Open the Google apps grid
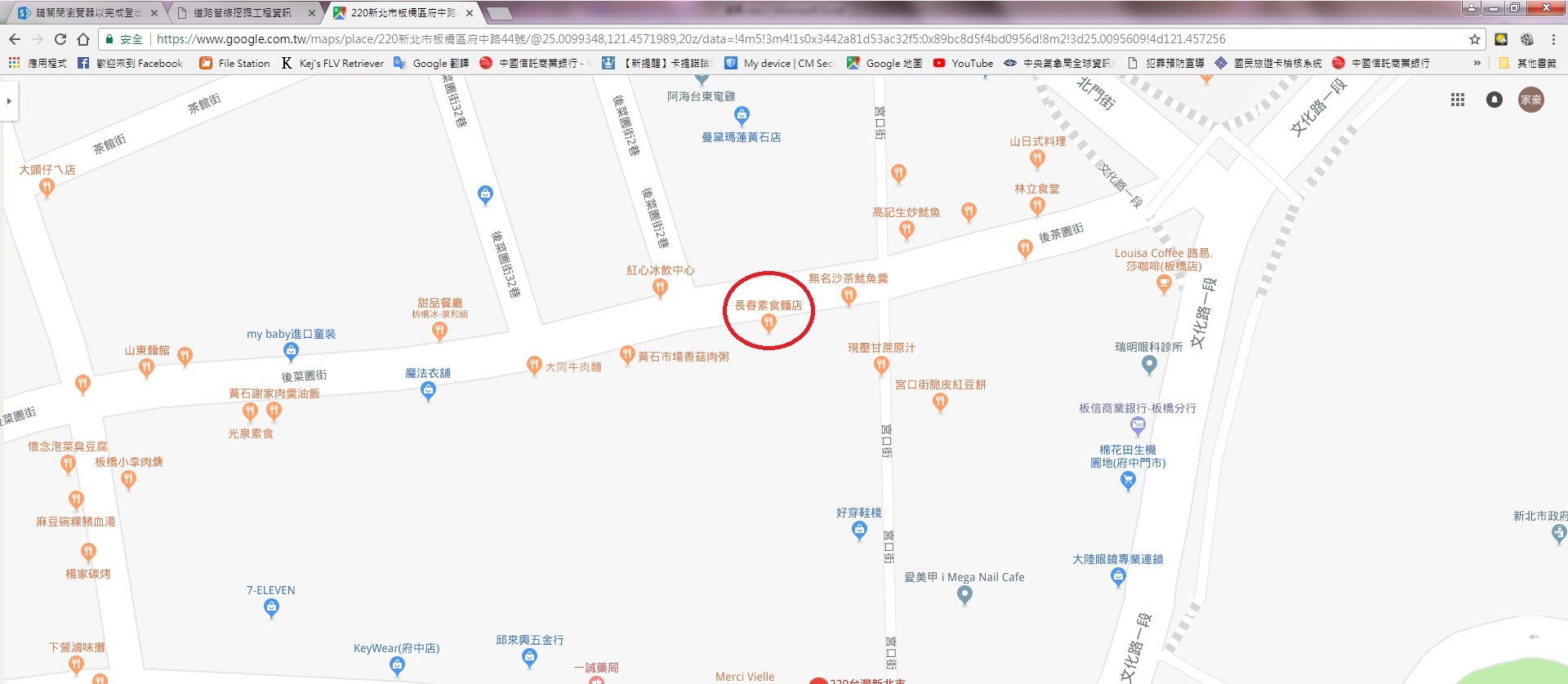Image resolution: width=1568 pixels, height=684 pixels. [1457, 100]
